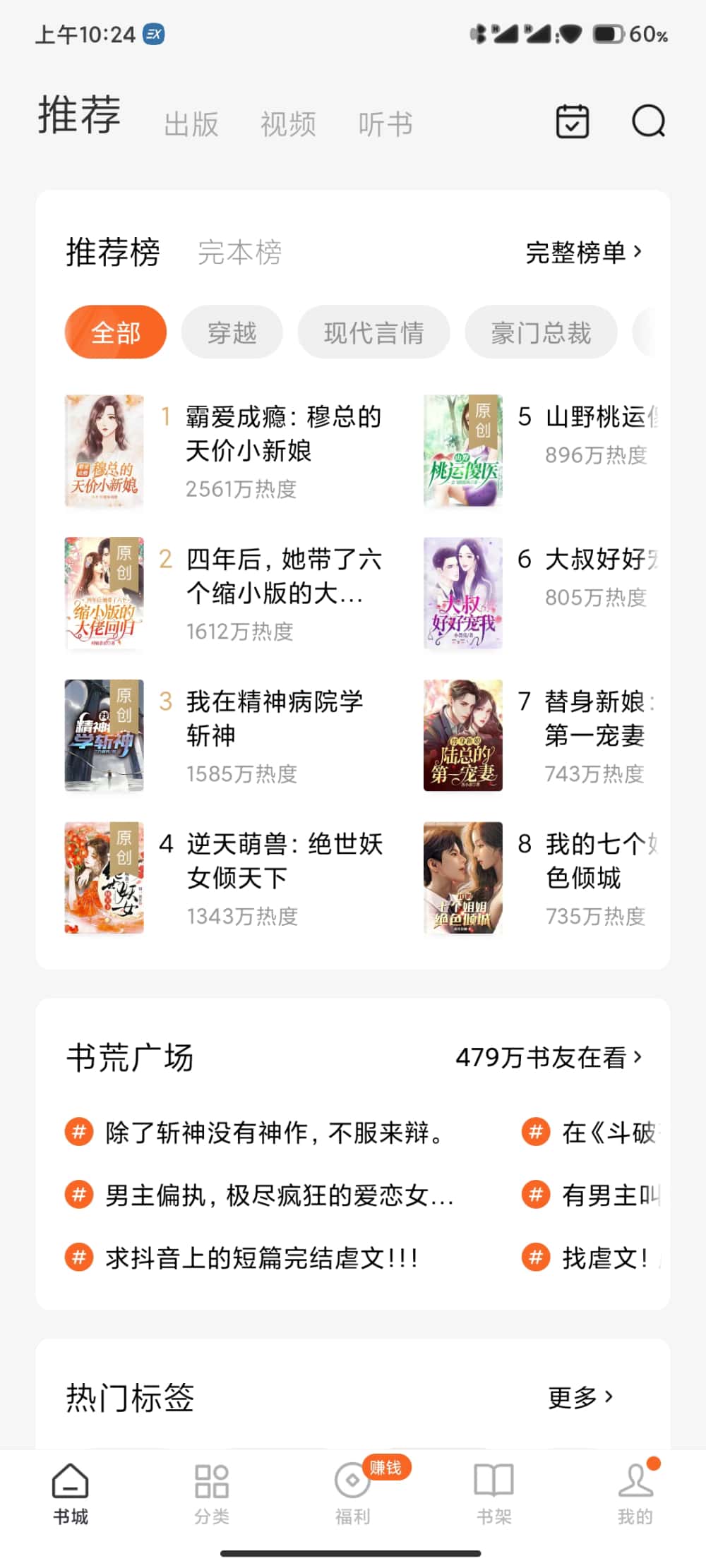Select the 现代言情 filter chip
The height and width of the screenshot is (1568, 706).
tap(373, 332)
